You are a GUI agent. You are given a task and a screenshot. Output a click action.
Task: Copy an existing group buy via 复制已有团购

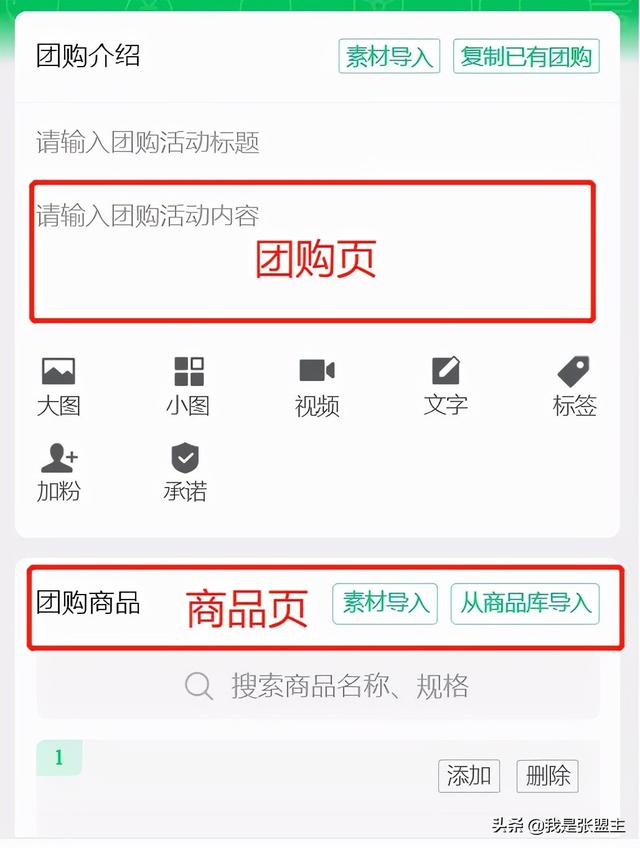pyautogui.click(x=526, y=57)
